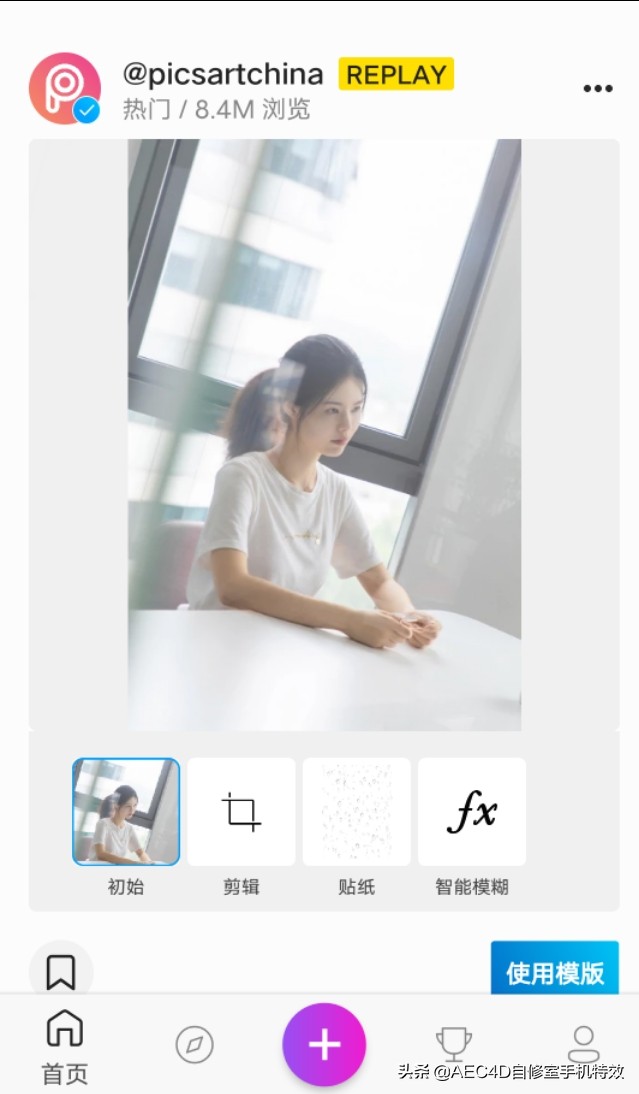Switch to the 首页 home tab
The image size is (639, 1094).
click(65, 1045)
